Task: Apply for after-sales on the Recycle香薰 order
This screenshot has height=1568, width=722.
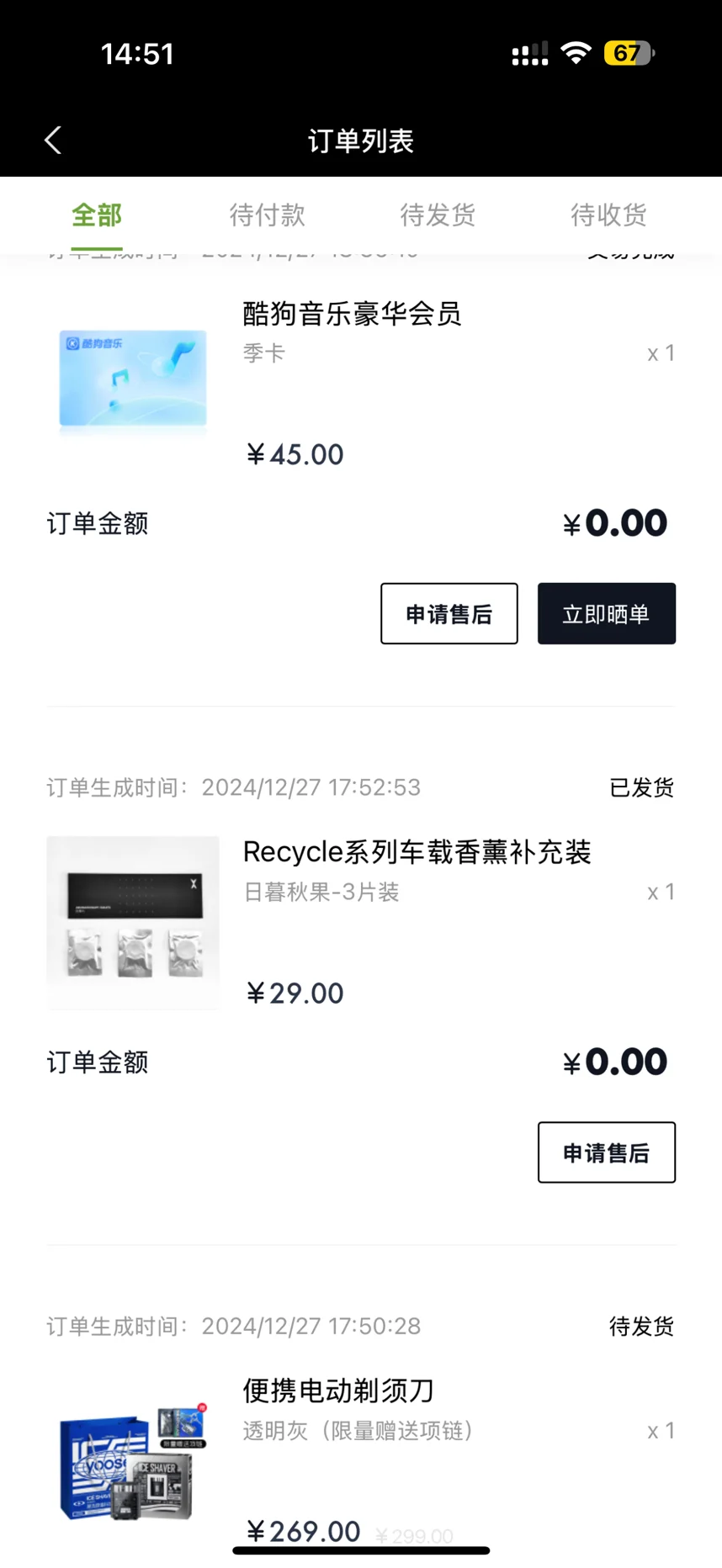Action: [607, 1152]
